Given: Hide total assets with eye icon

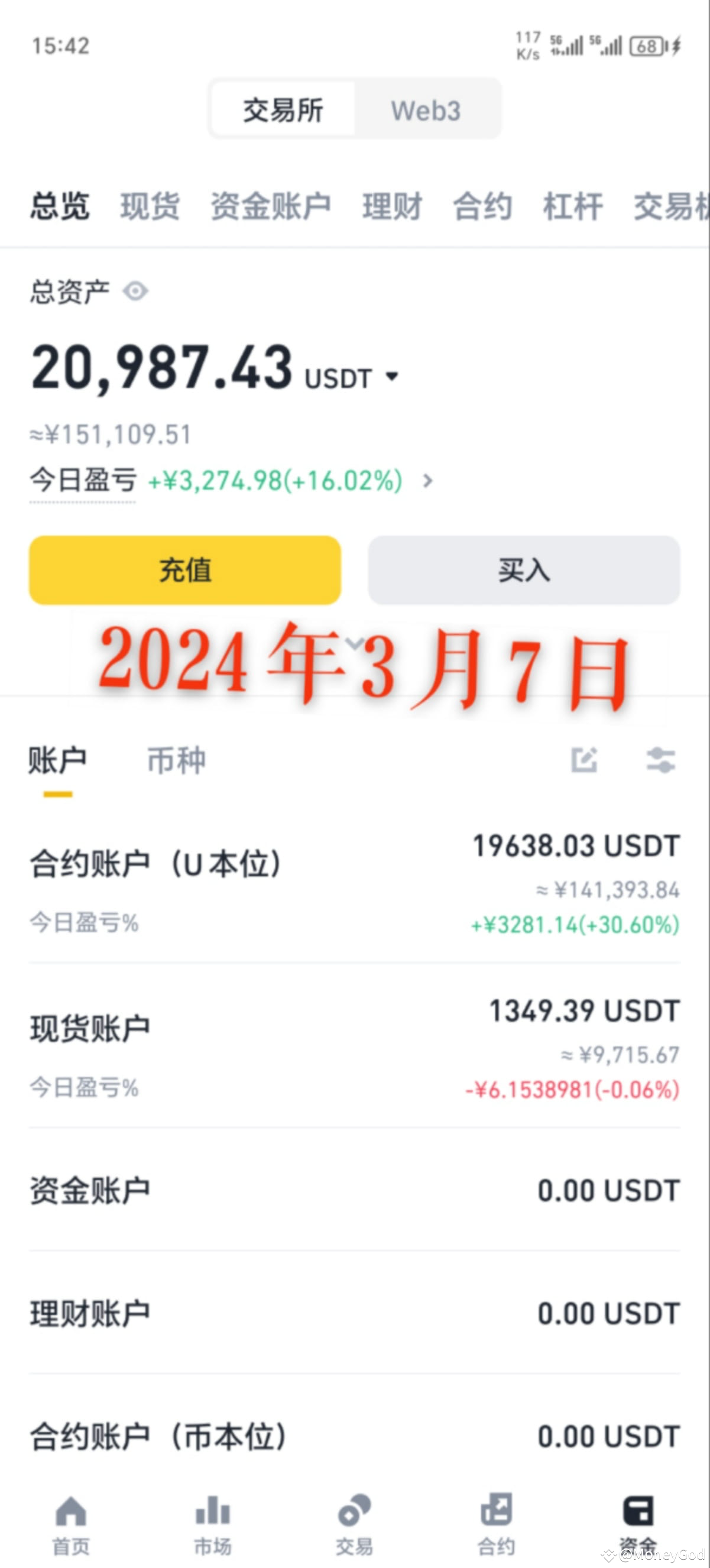Looking at the screenshot, I should coord(135,291).
